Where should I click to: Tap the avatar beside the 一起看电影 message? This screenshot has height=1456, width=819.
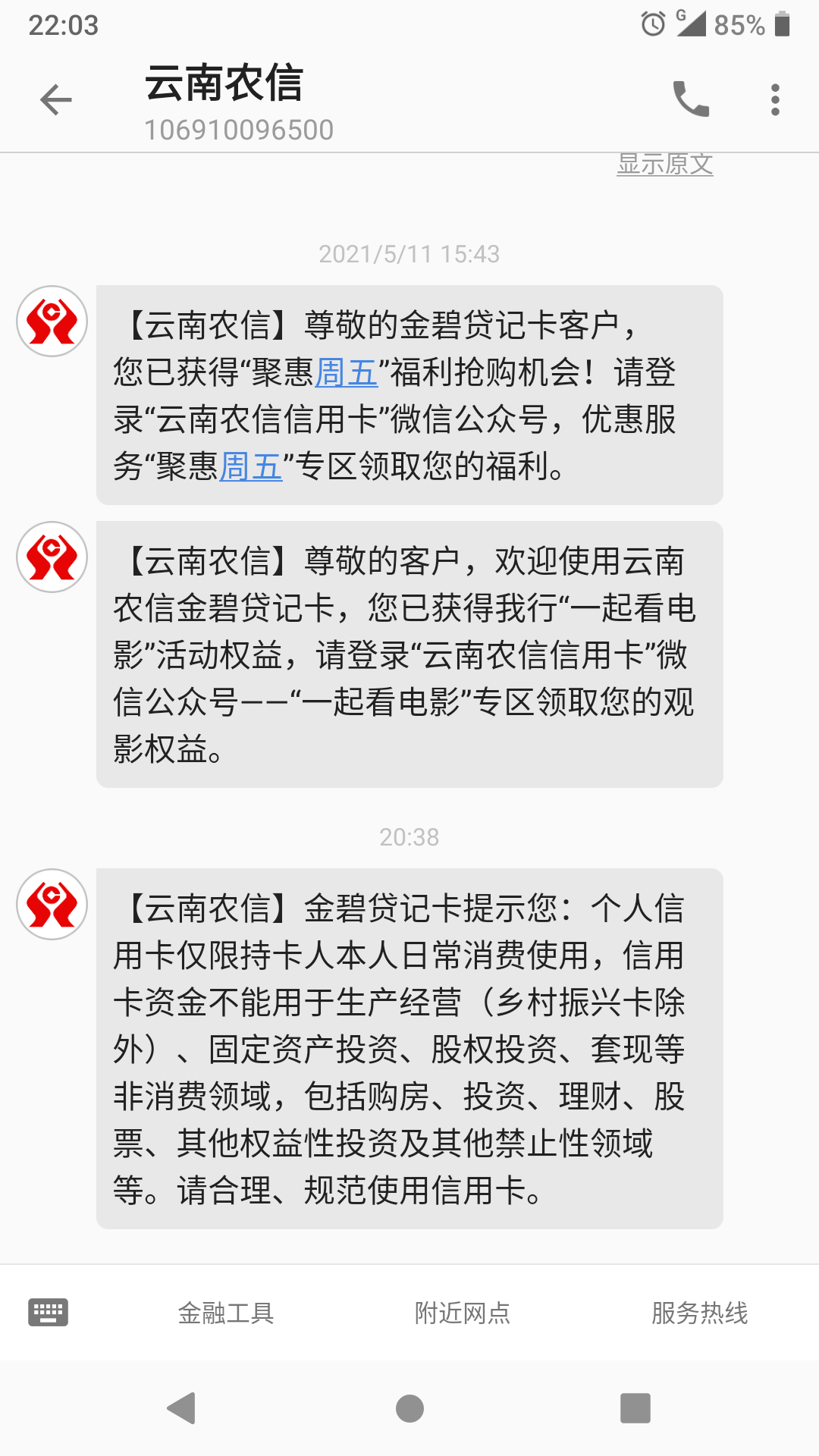(52, 557)
